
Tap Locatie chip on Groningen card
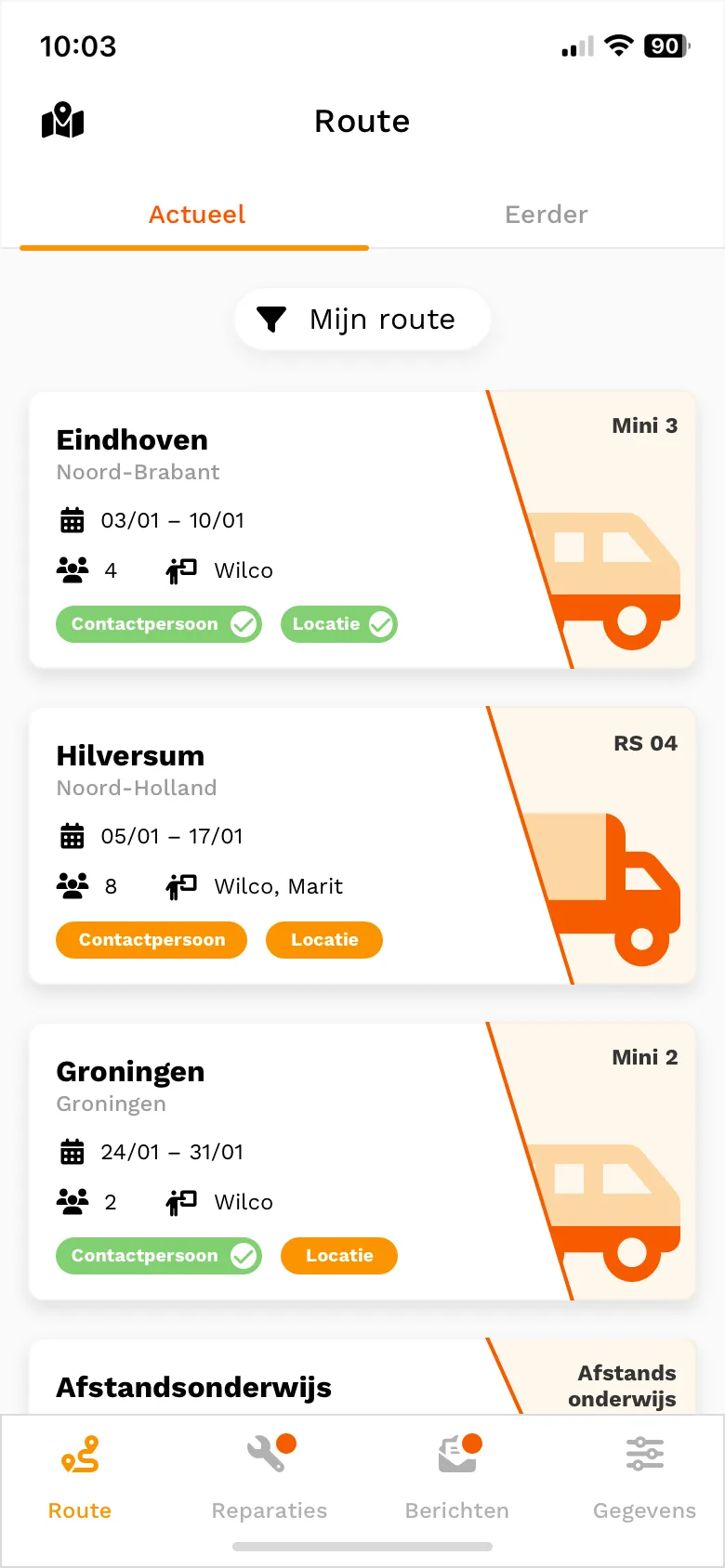click(x=339, y=1256)
